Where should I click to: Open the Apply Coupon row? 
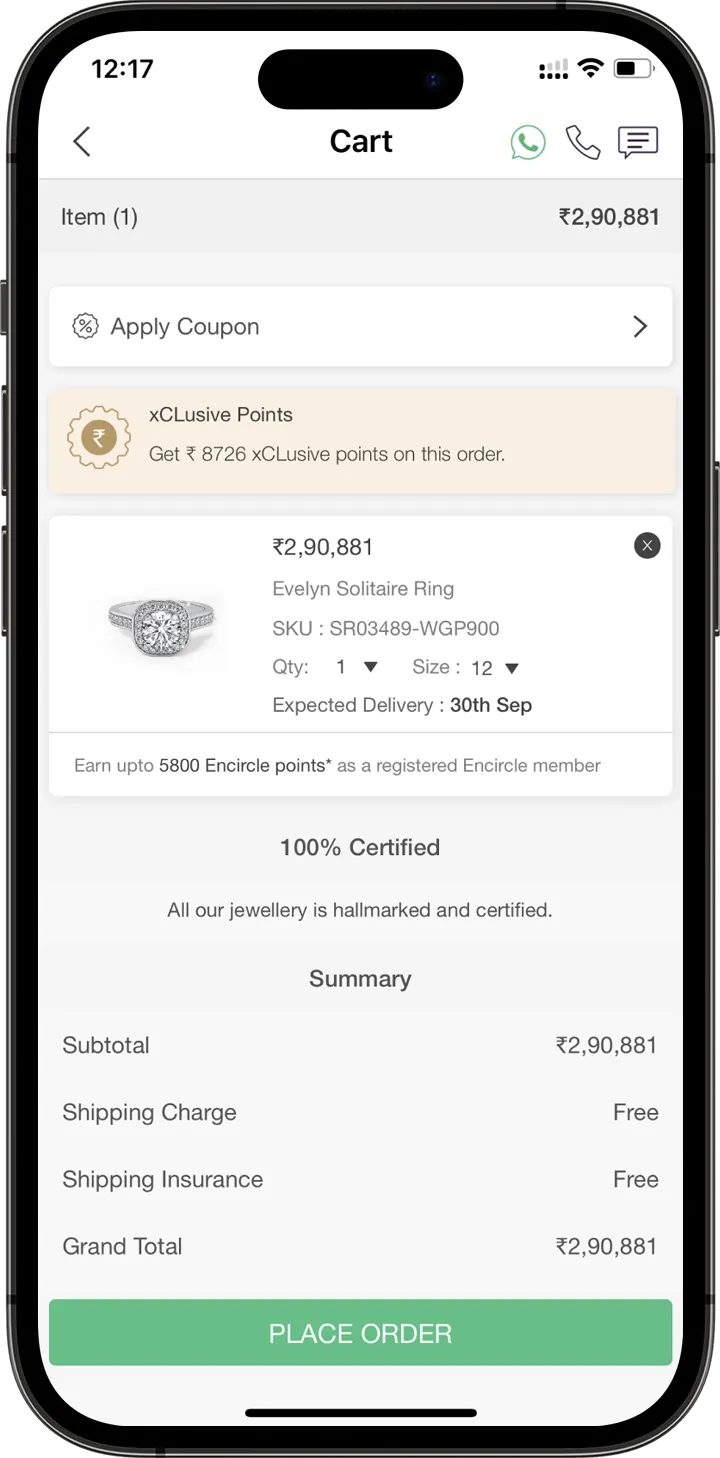point(360,327)
